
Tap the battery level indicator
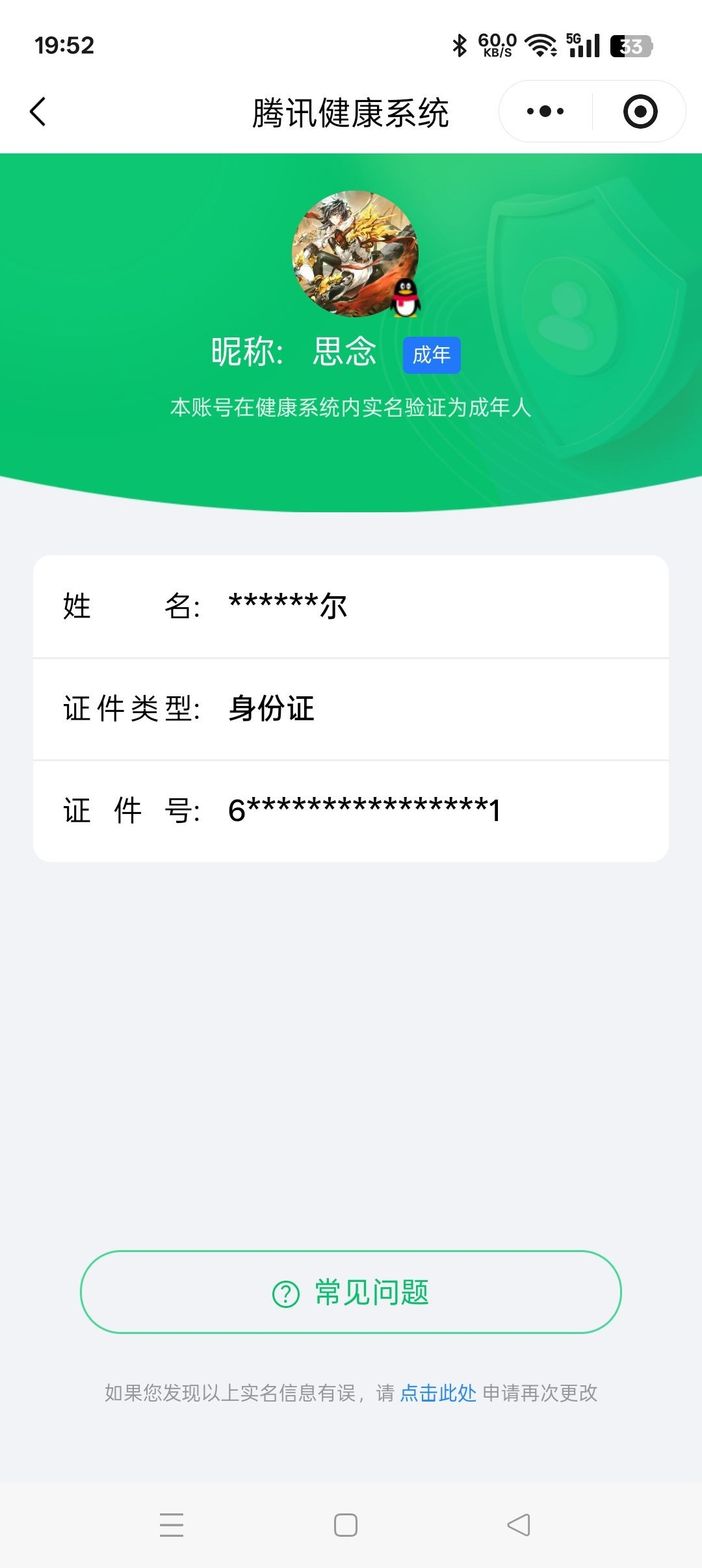pyautogui.click(x=631, y=46)
